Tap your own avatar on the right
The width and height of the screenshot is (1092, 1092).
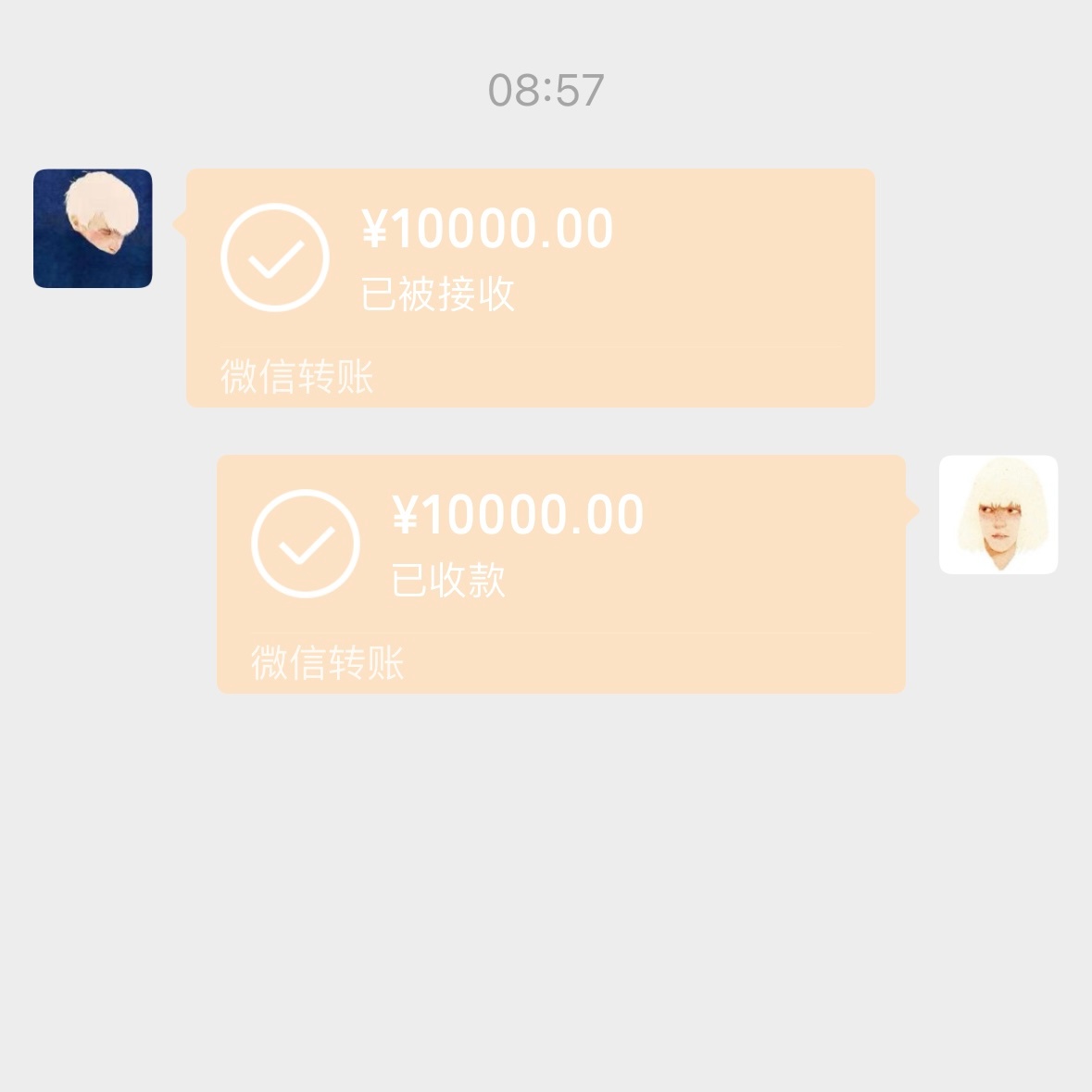tap(998, 514)
